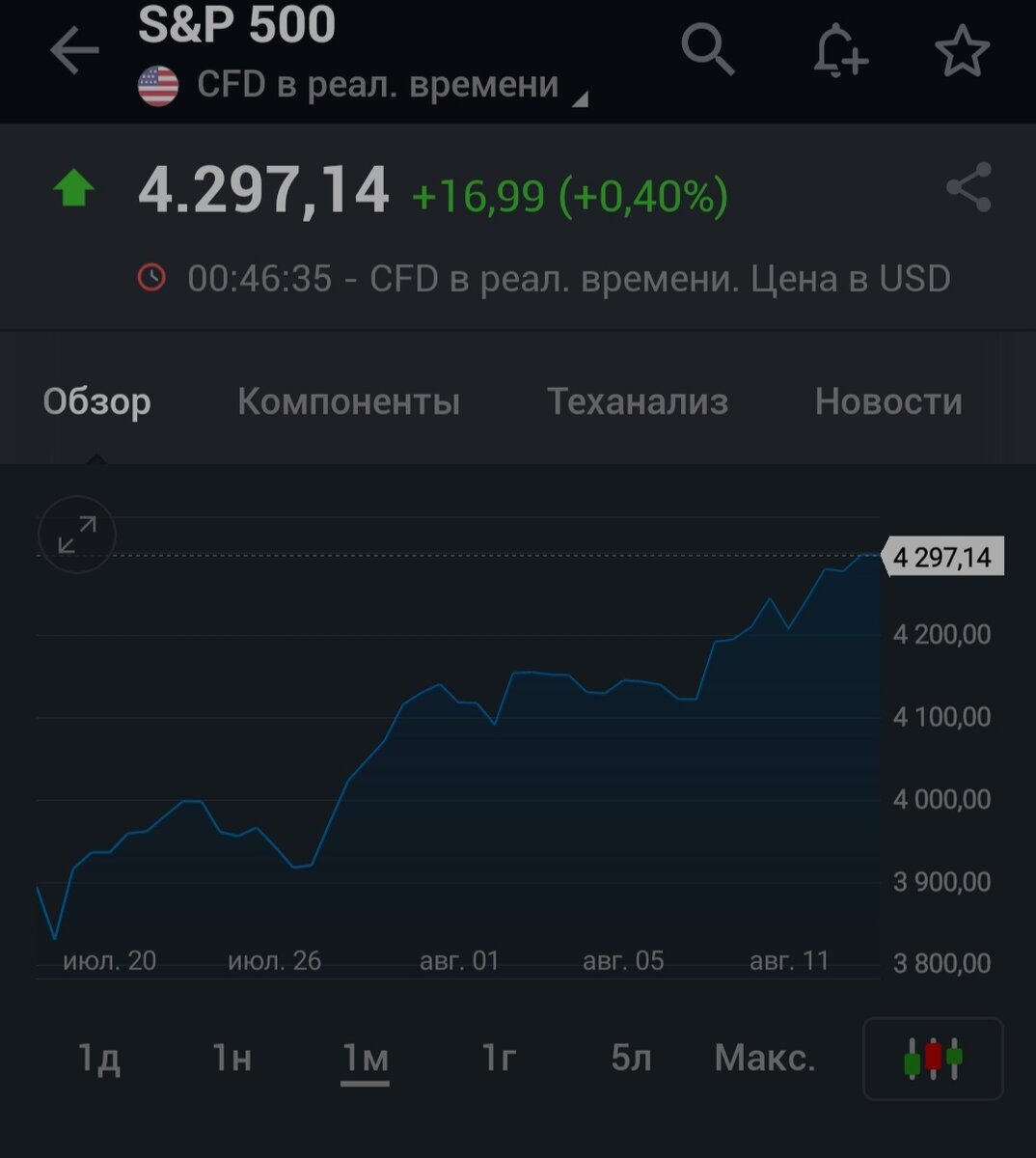Enable the Макс. chart range

click(765, 1059)
